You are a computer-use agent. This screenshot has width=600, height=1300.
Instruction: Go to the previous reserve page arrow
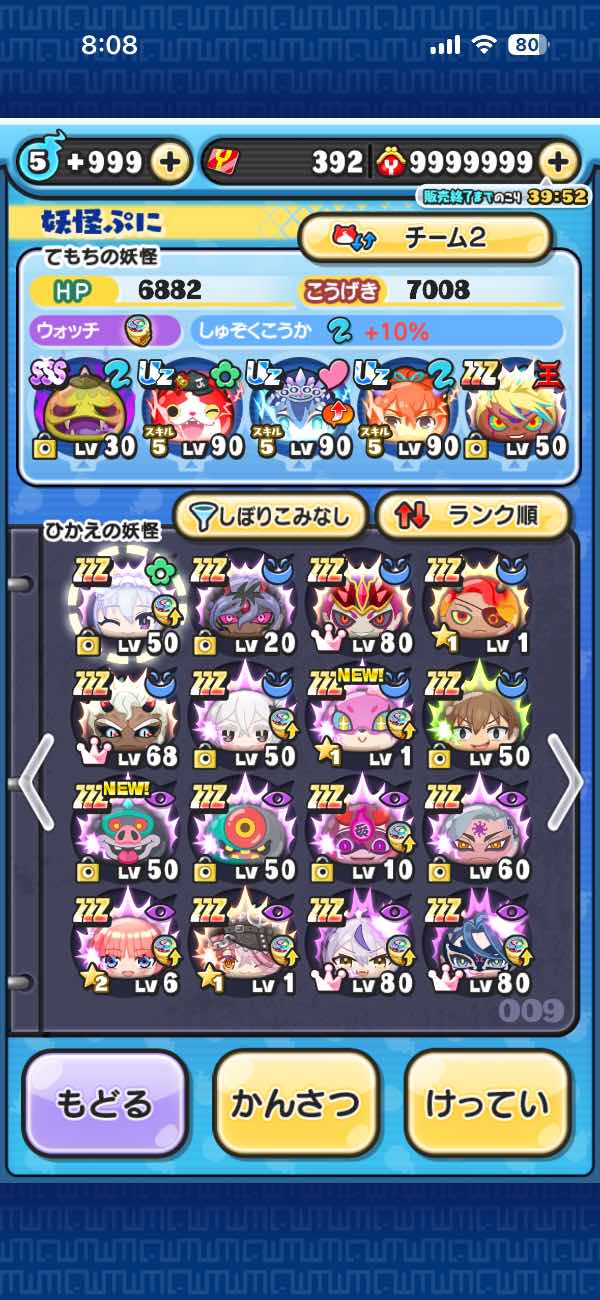click(36, 783)
